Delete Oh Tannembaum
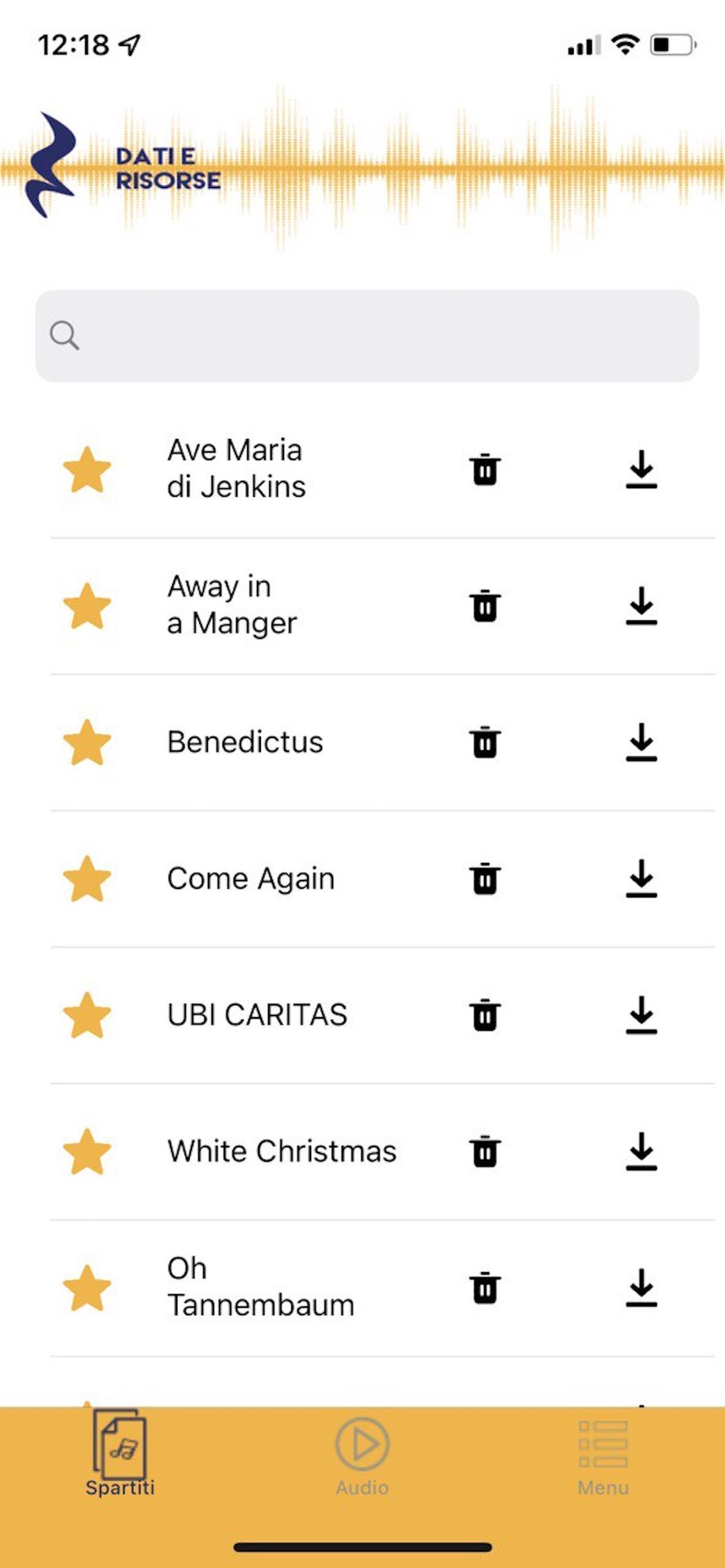Screen dimensions: 725x1568 [x=484, y=1287]
